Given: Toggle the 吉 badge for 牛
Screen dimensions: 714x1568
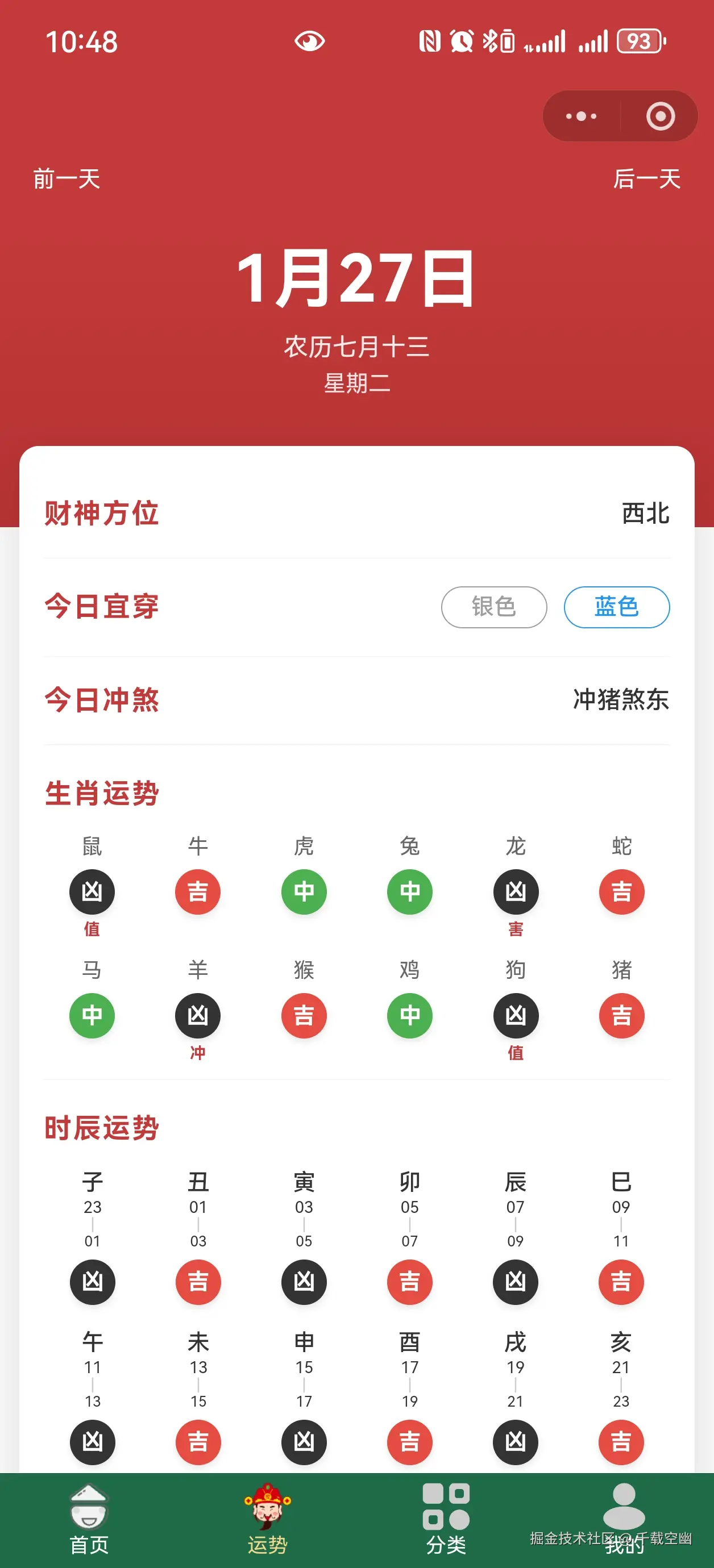Looking at the screenshot, I should click(197, 891).
